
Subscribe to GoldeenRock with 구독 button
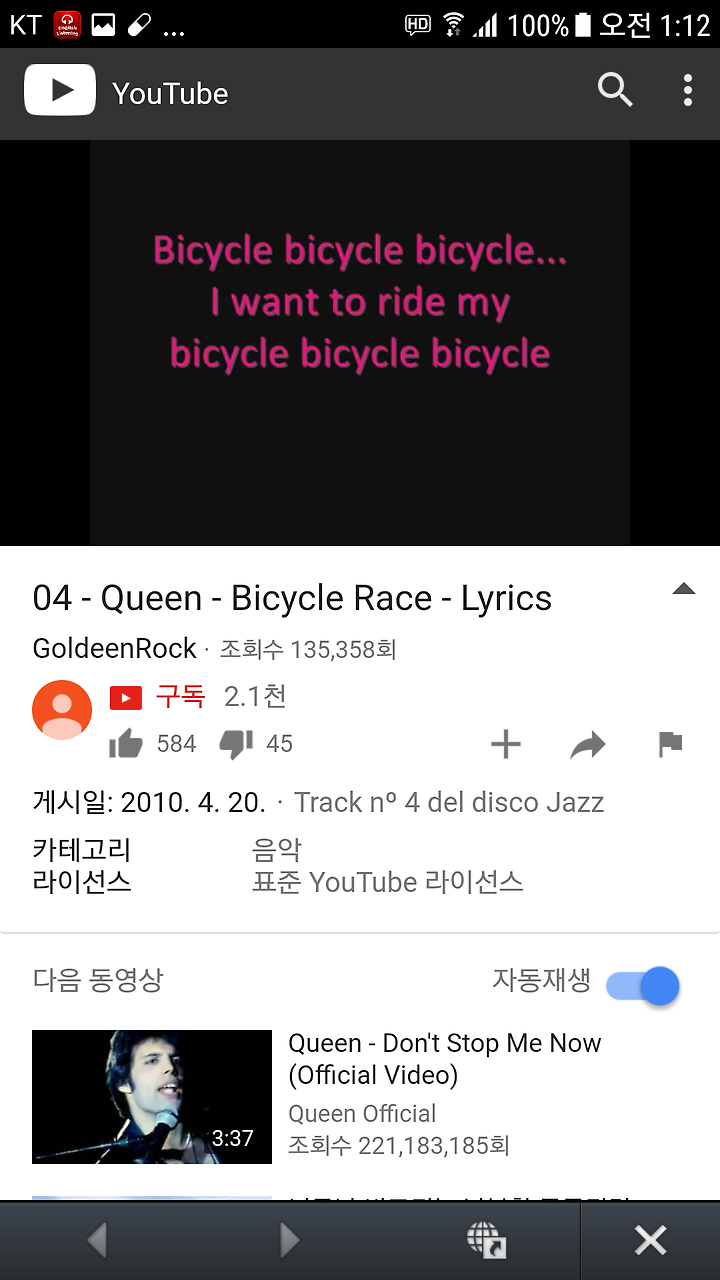point(157,696)
